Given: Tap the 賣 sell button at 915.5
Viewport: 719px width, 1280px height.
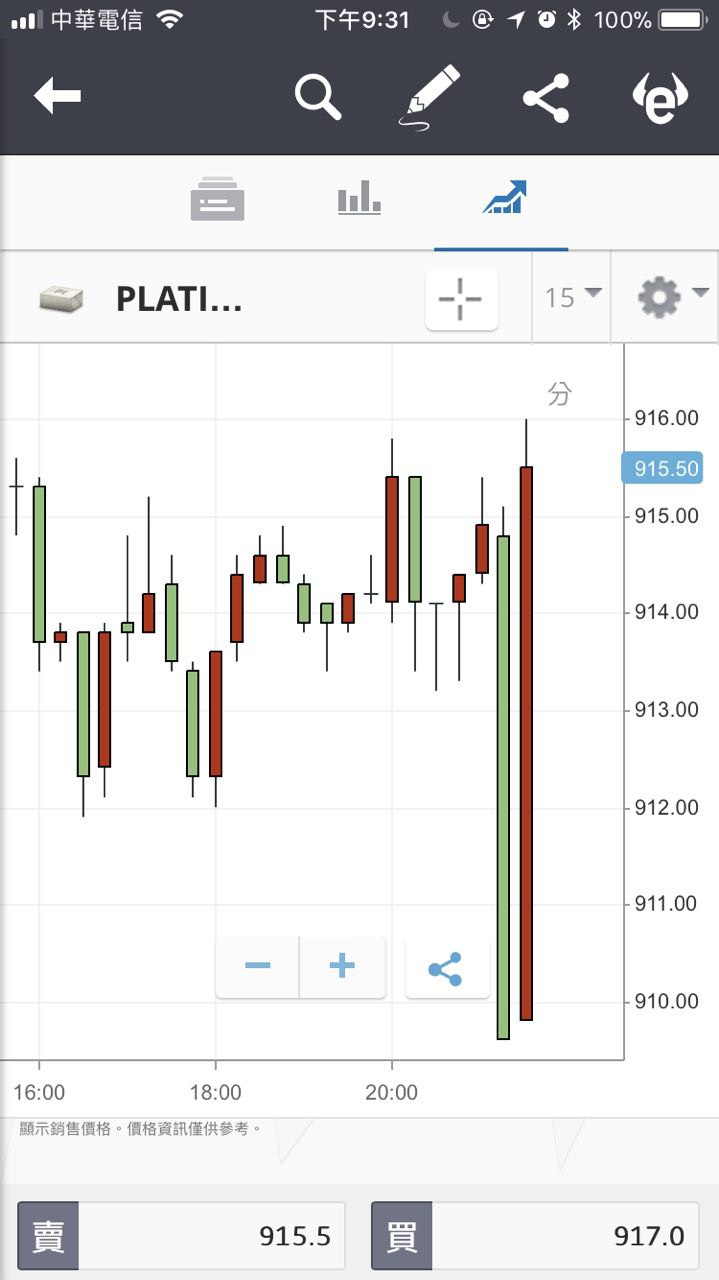Looking at the screenshot, I should 181,1236.
